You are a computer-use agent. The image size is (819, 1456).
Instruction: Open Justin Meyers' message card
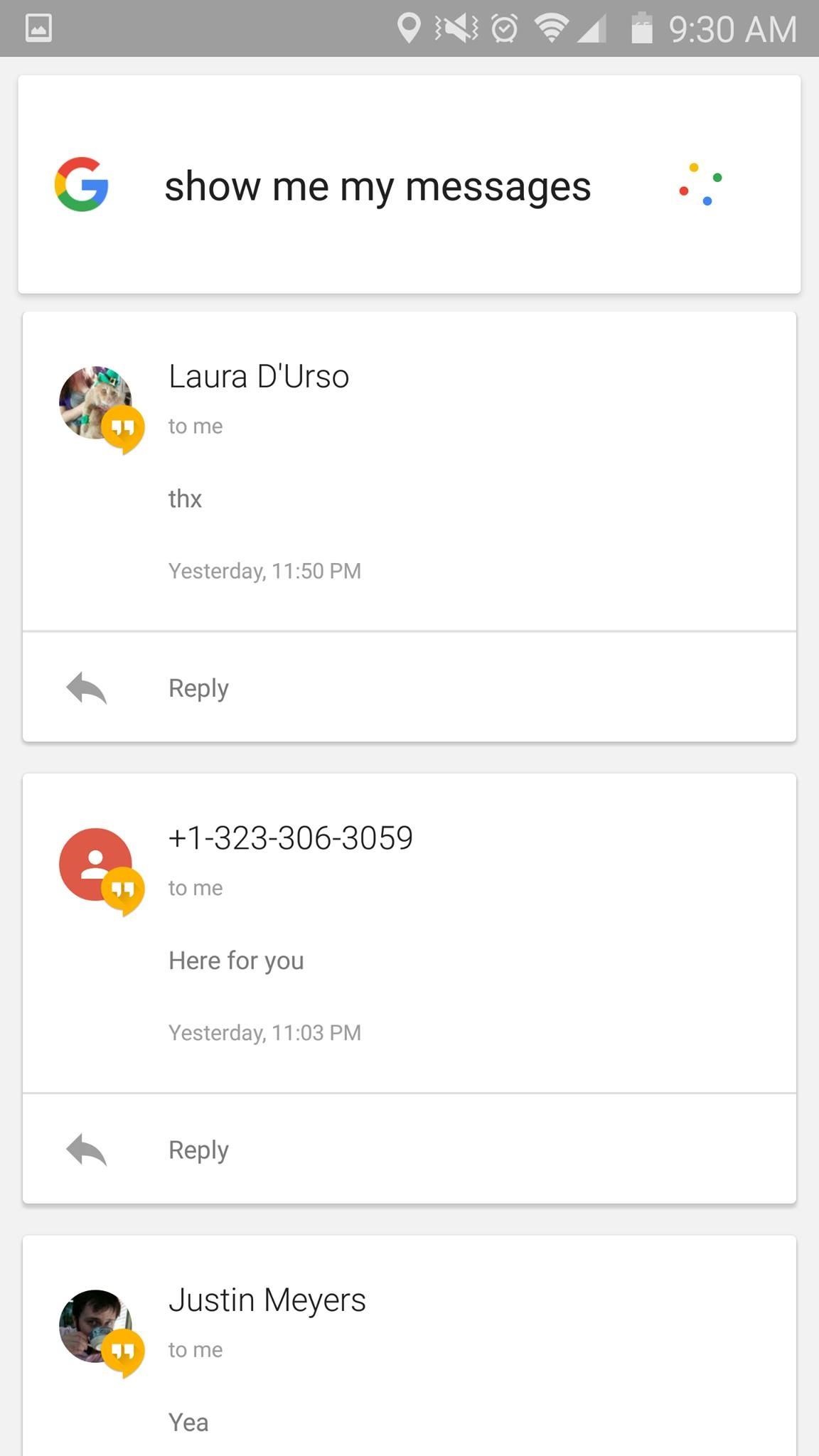point(409,1351)
